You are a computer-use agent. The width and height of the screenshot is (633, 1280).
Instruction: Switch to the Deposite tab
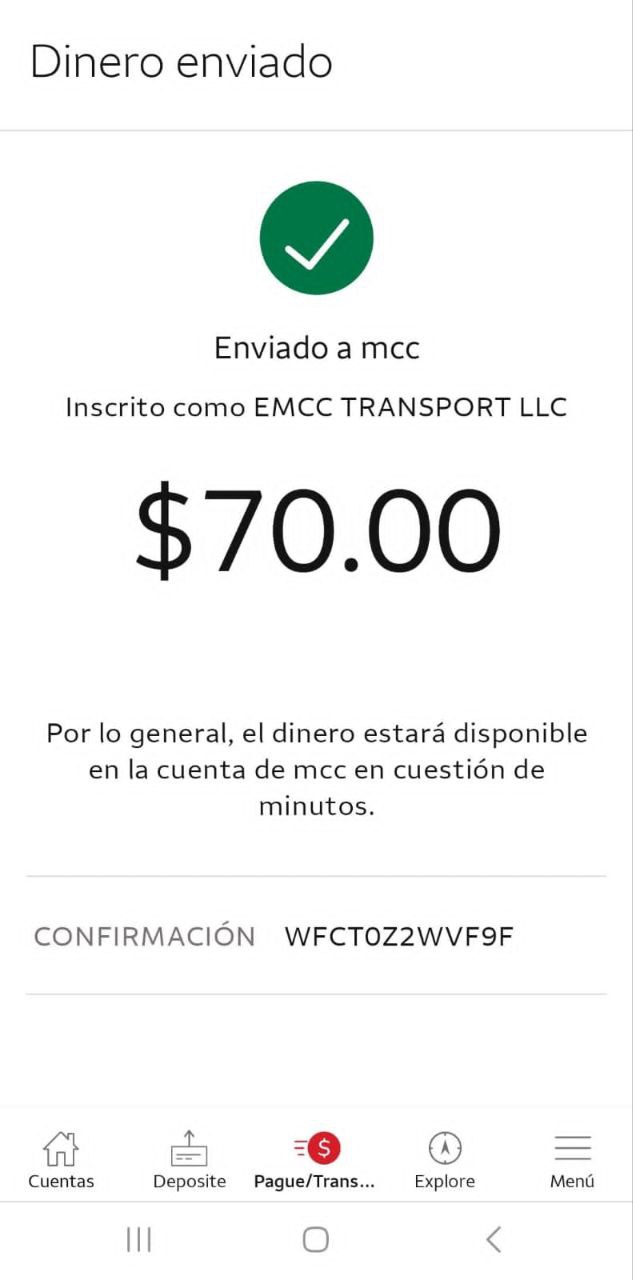[189, 1160]
